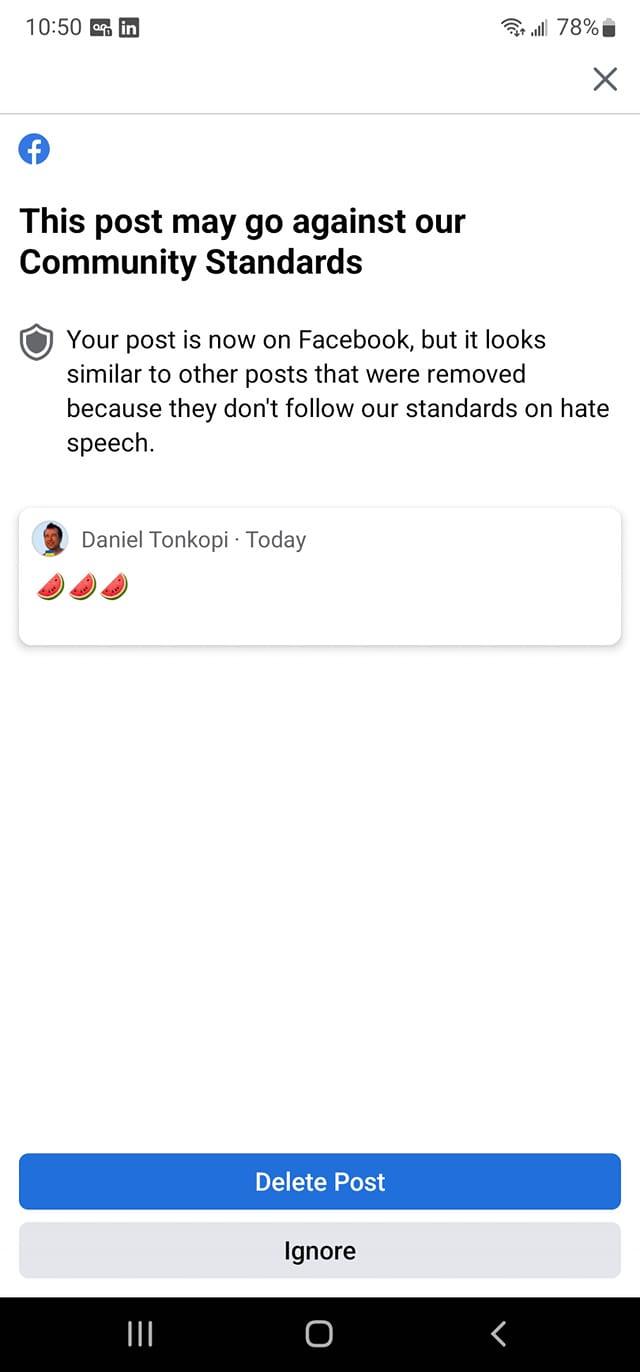Close the Community Standards notice
The width and height of the screenshot is (640, 1372).
click(x=604, y=80)
